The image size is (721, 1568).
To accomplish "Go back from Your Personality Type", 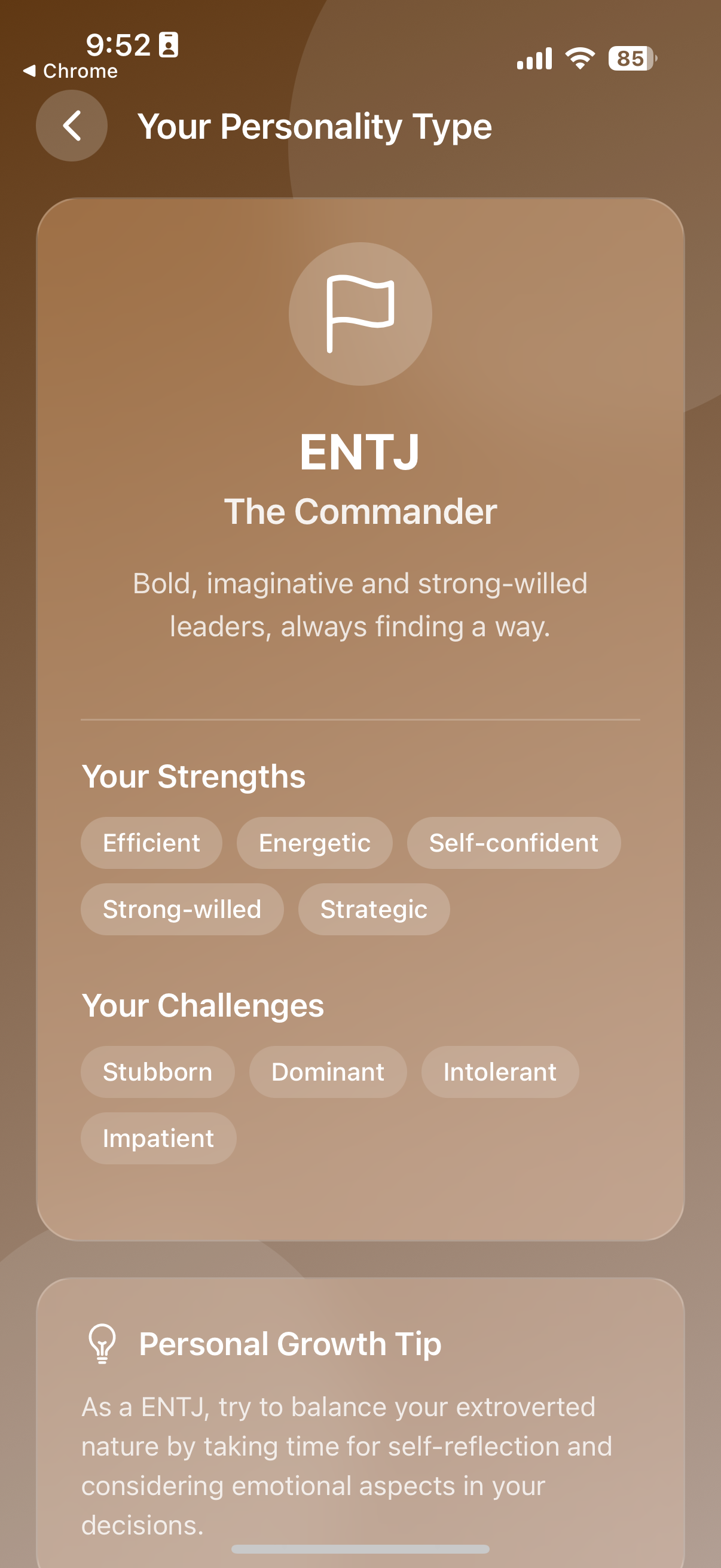I will tap(72, 126).
